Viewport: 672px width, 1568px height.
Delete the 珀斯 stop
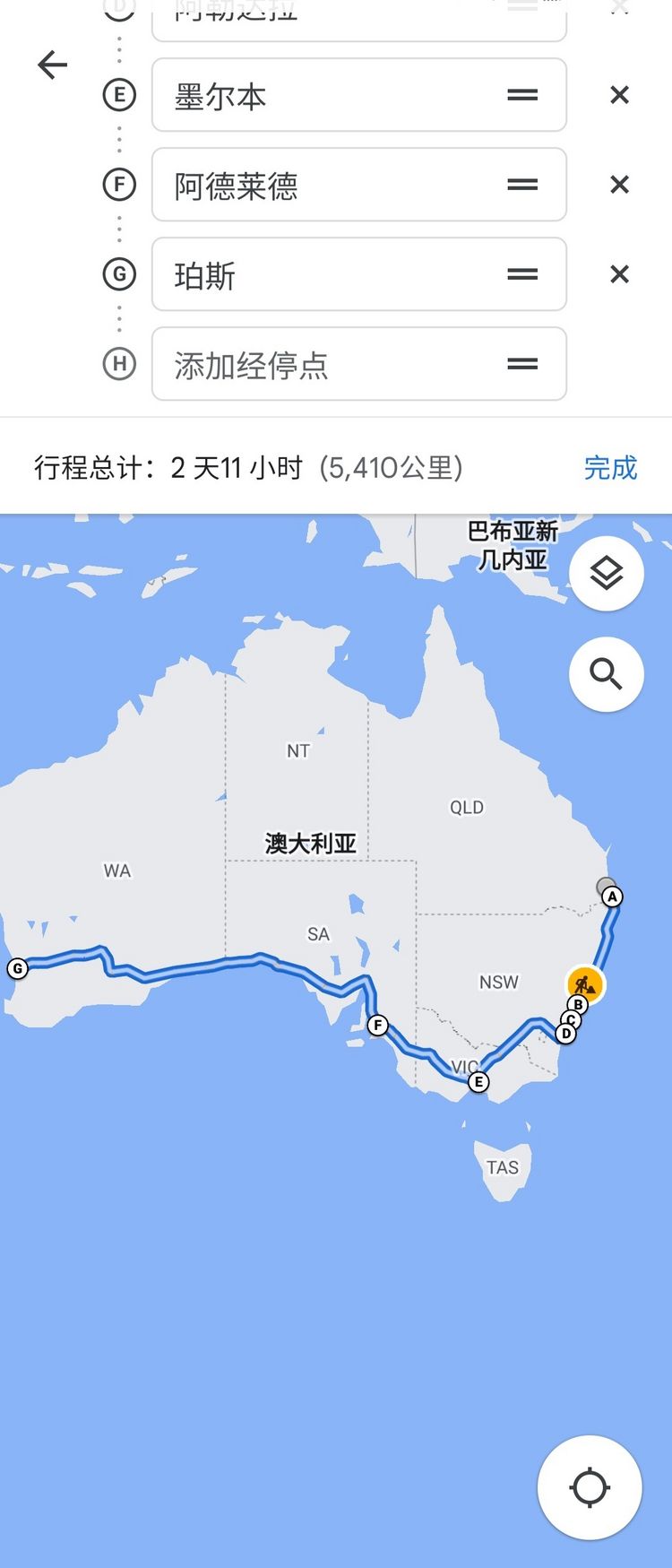619,274
